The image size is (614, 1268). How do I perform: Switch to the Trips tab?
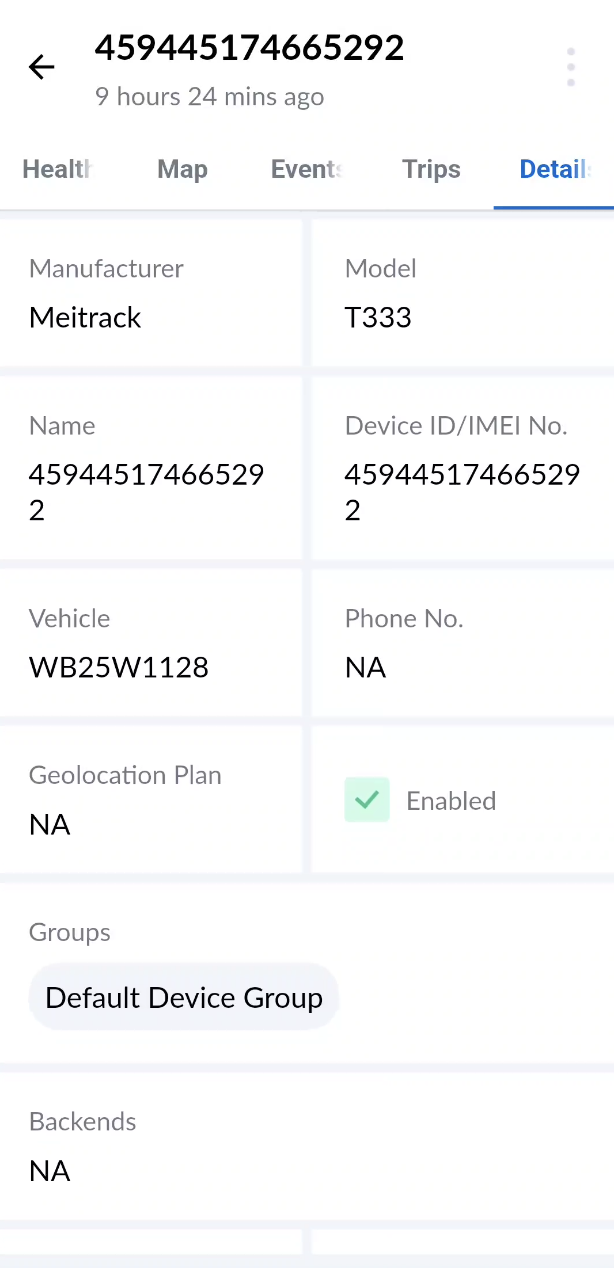[x=431, y=169]
